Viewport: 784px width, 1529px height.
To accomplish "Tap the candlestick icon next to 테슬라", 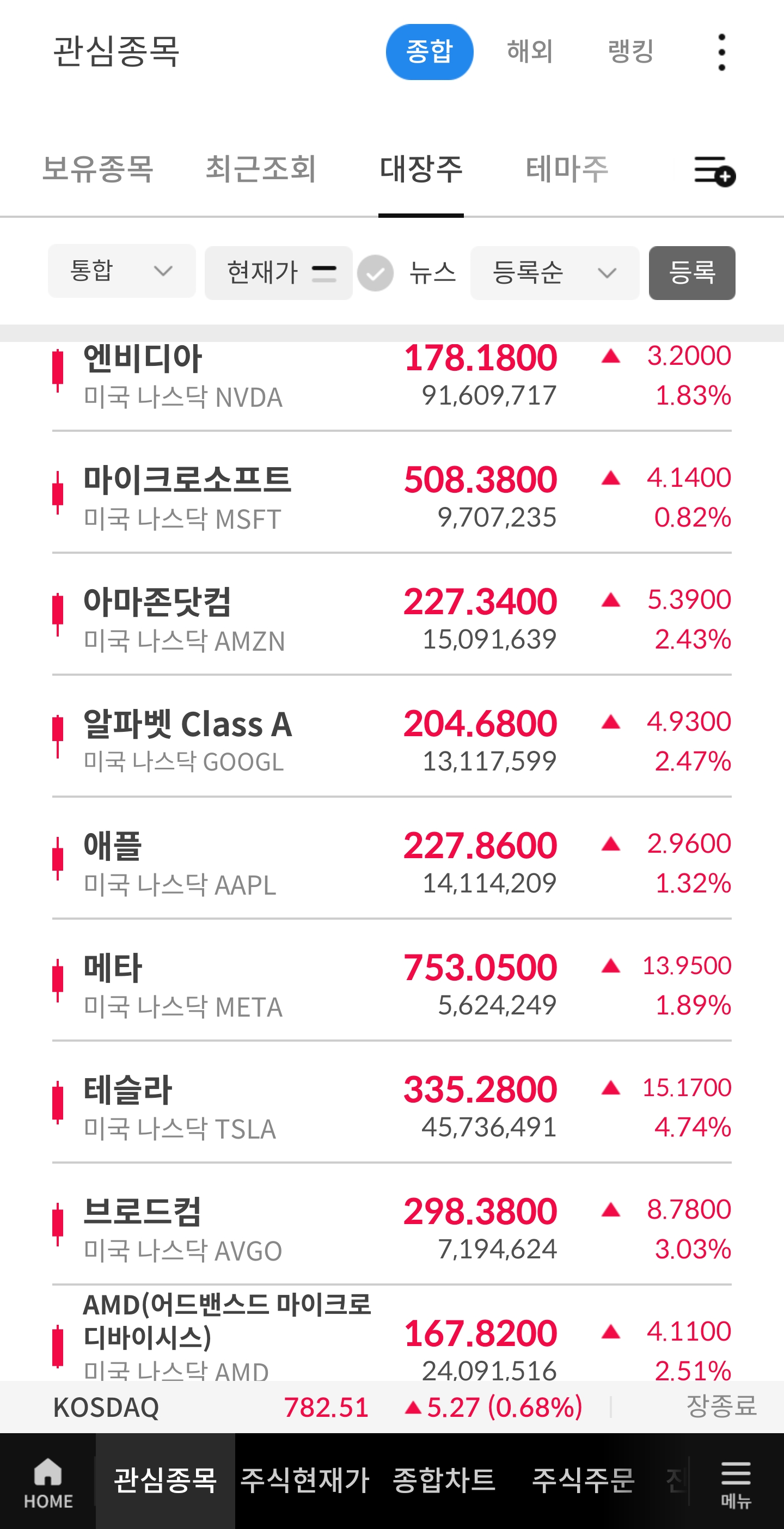I will coord(57,1104).
